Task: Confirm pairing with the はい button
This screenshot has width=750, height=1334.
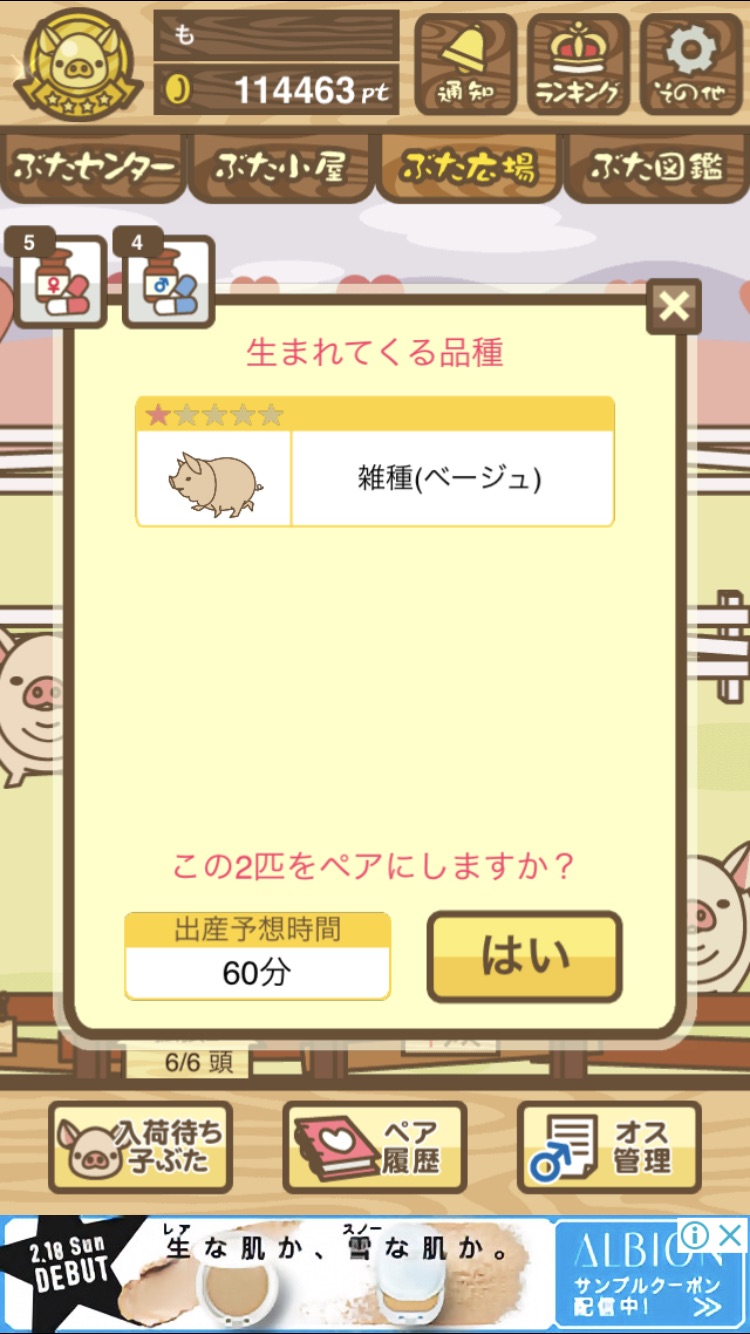Action: 524,956
